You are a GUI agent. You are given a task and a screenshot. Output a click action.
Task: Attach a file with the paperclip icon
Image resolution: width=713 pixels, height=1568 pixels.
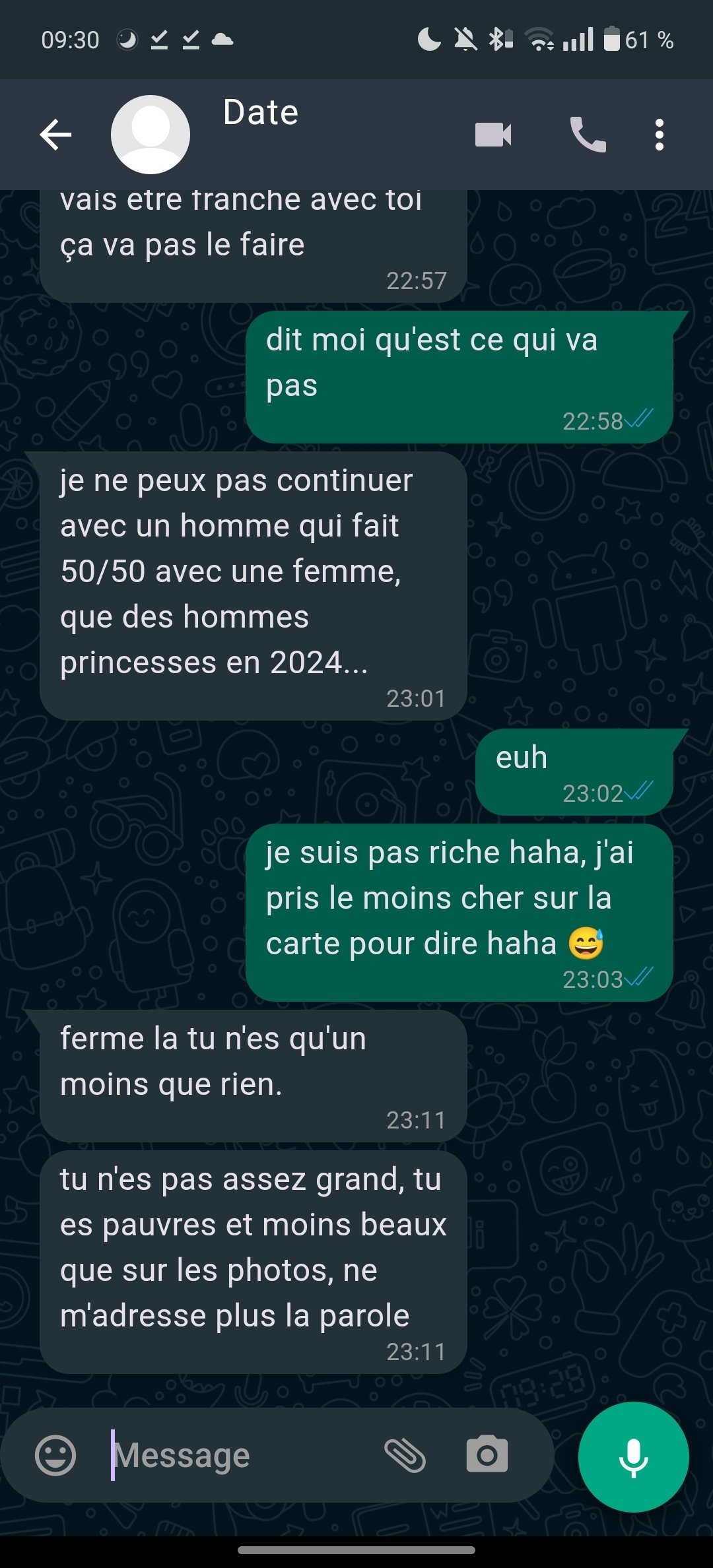coord(405,1455)
